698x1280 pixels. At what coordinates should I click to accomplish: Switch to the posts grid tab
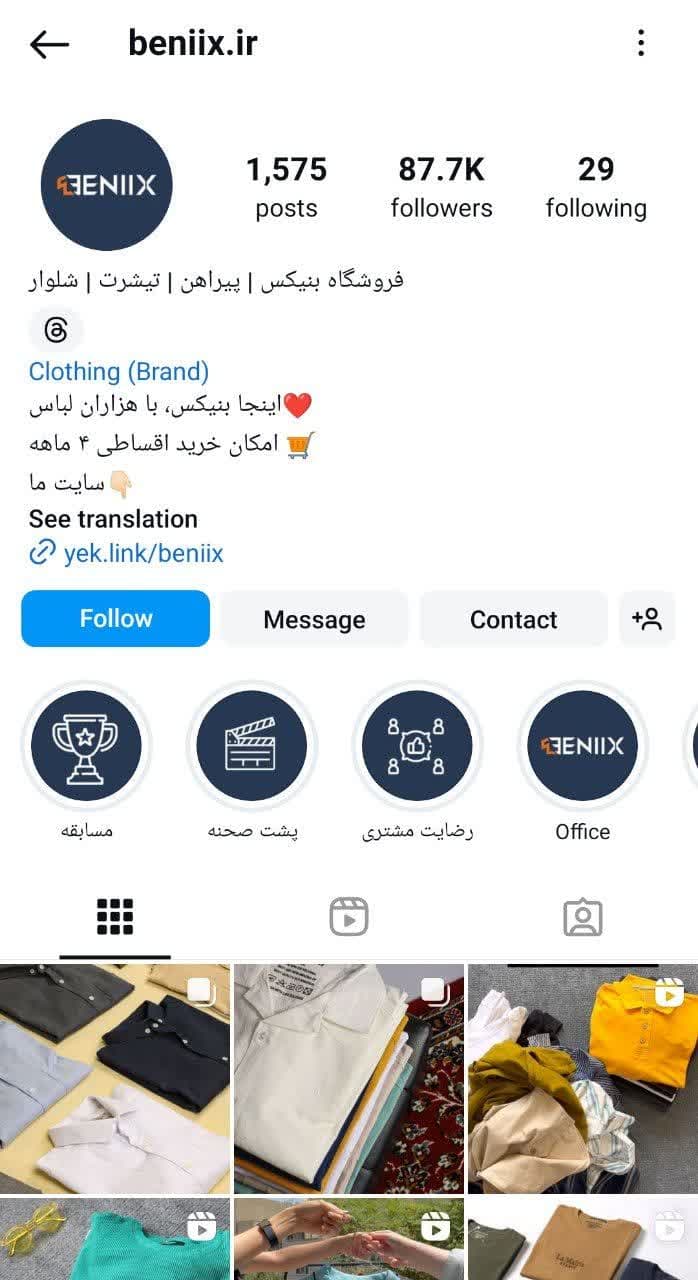tap(115, 916)
